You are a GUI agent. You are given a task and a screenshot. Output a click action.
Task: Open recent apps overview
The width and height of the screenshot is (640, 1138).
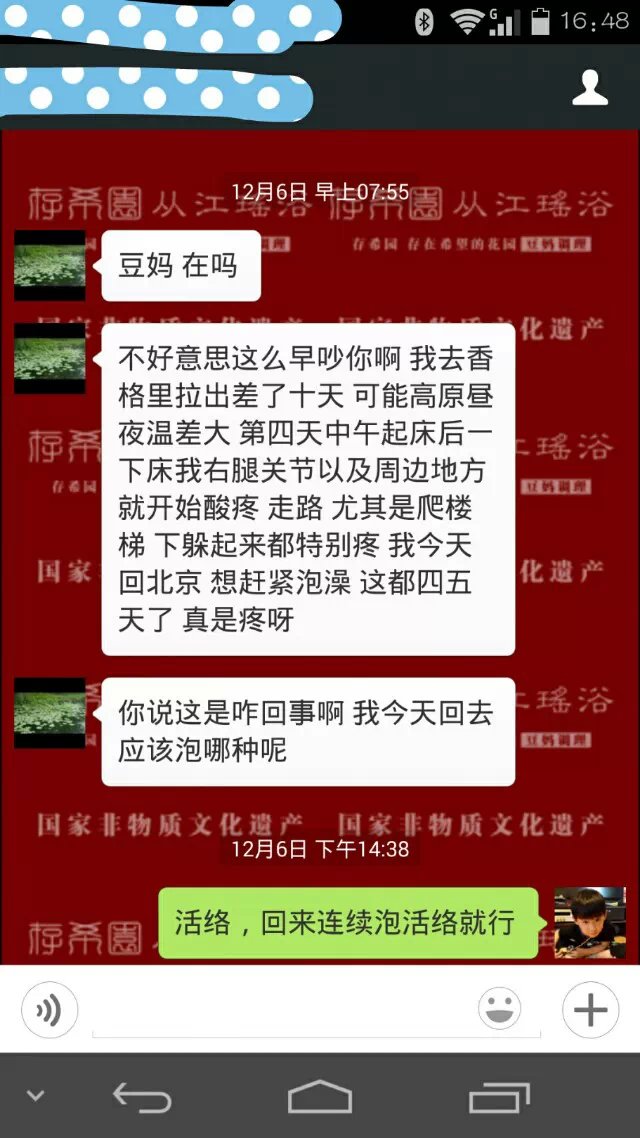point(499,1097)
